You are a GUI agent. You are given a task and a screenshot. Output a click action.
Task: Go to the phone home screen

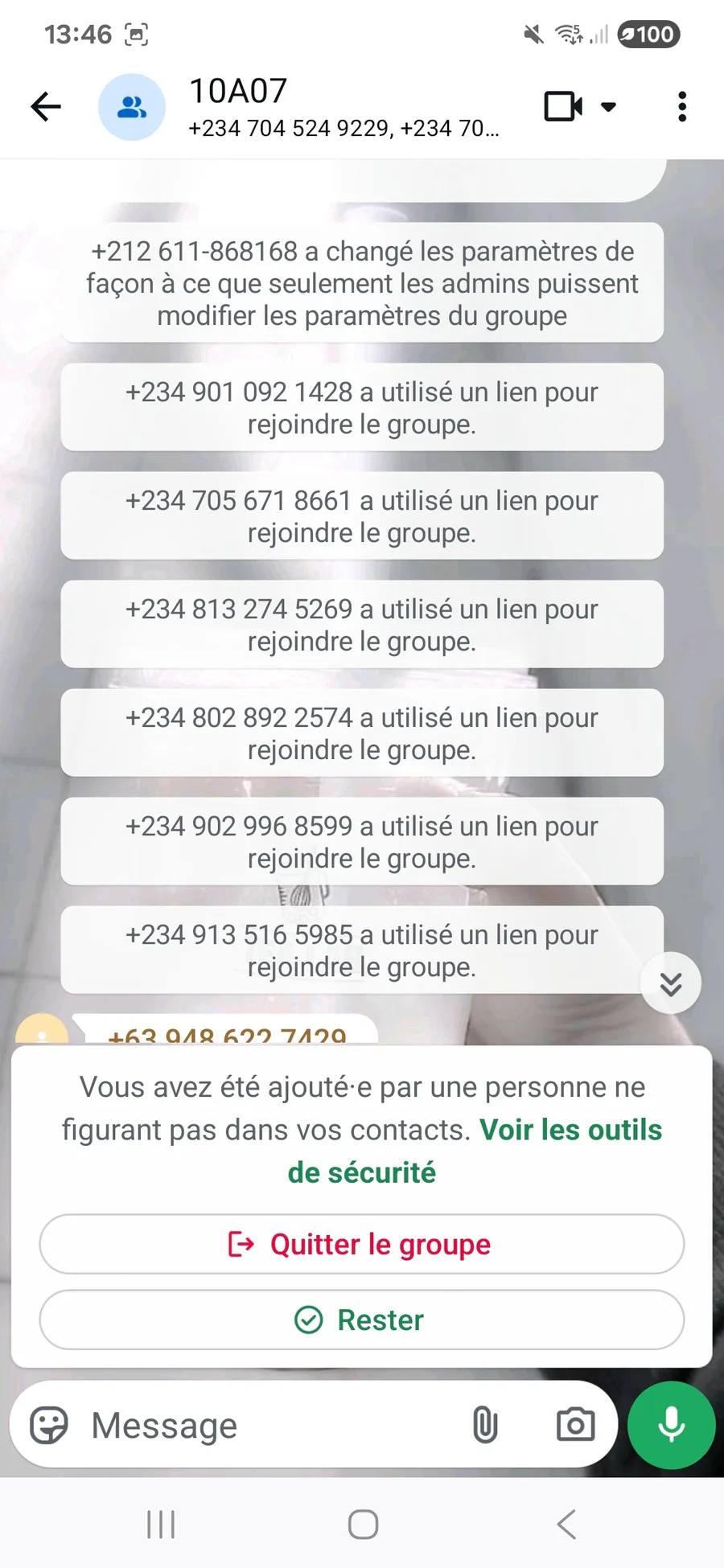pyautogui.click(x=363, y=1524)
